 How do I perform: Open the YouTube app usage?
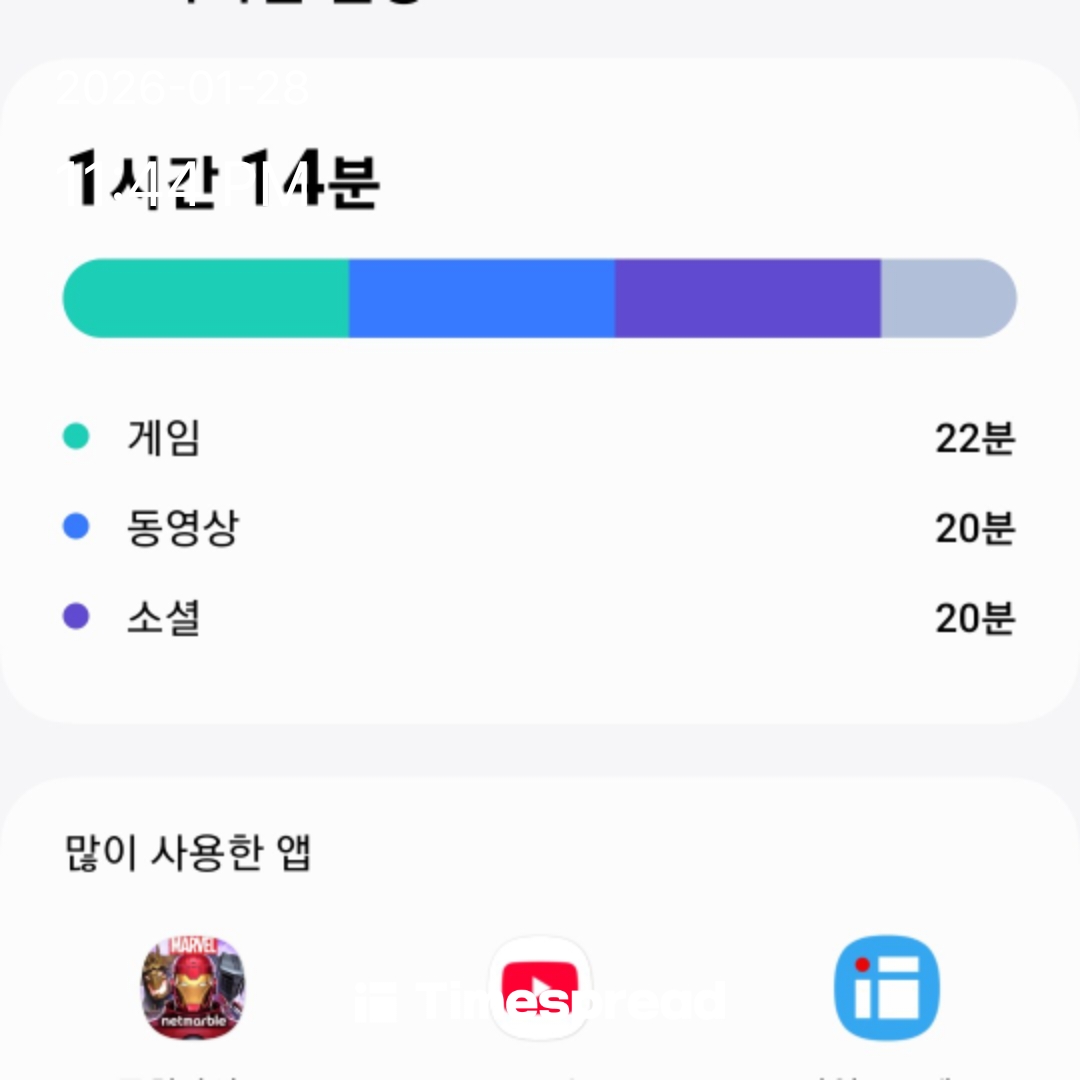(540, 988)
